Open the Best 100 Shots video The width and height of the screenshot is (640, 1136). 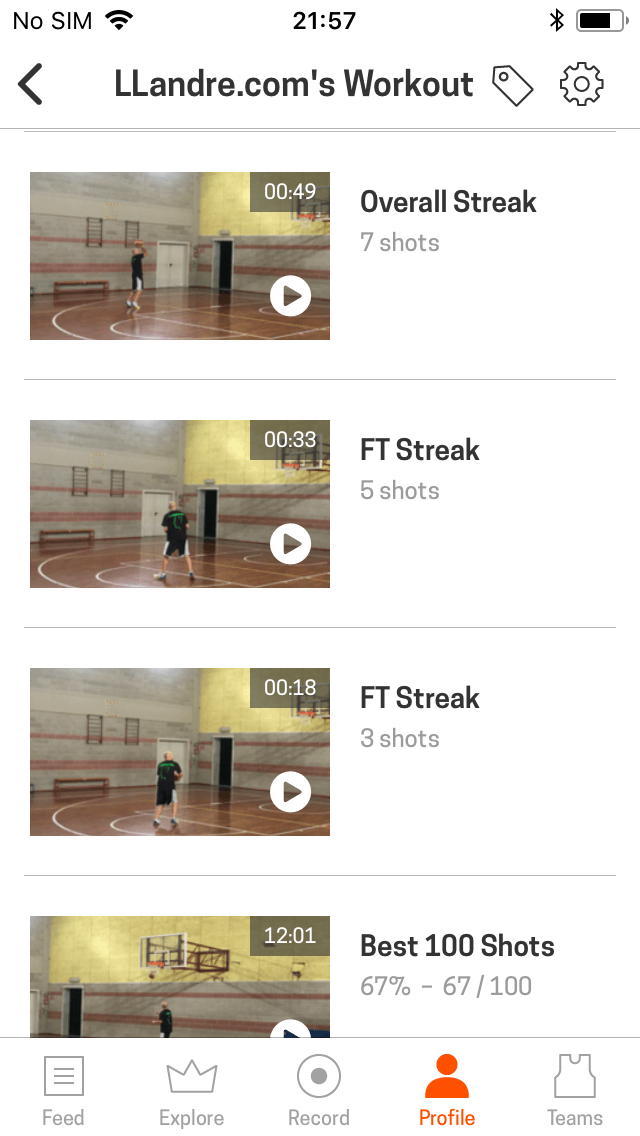click(x=180, y=975)
